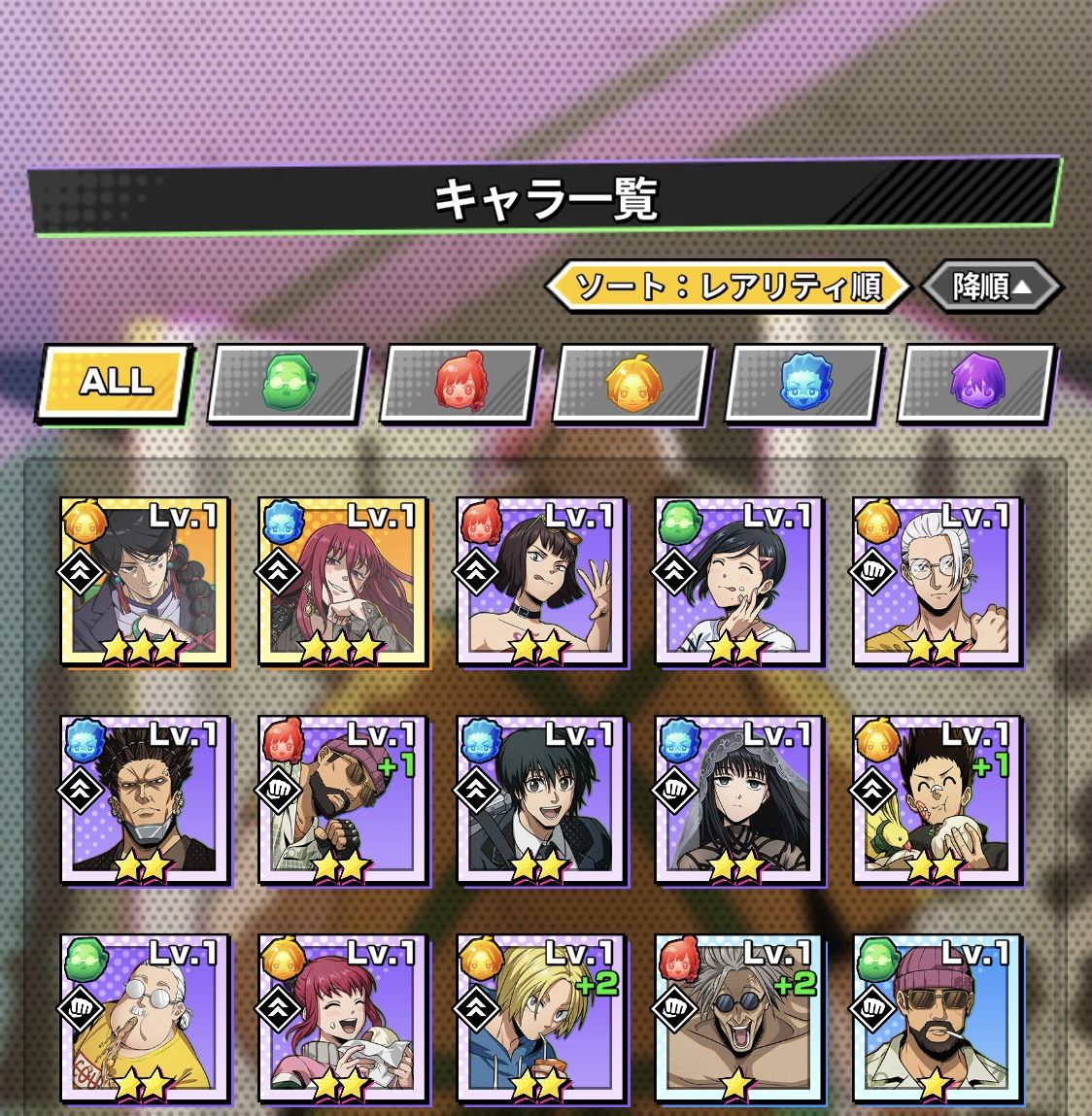Filter by the orange face attribute
The width and height of the screenshot is (1092, 1116).
(631, 382)
